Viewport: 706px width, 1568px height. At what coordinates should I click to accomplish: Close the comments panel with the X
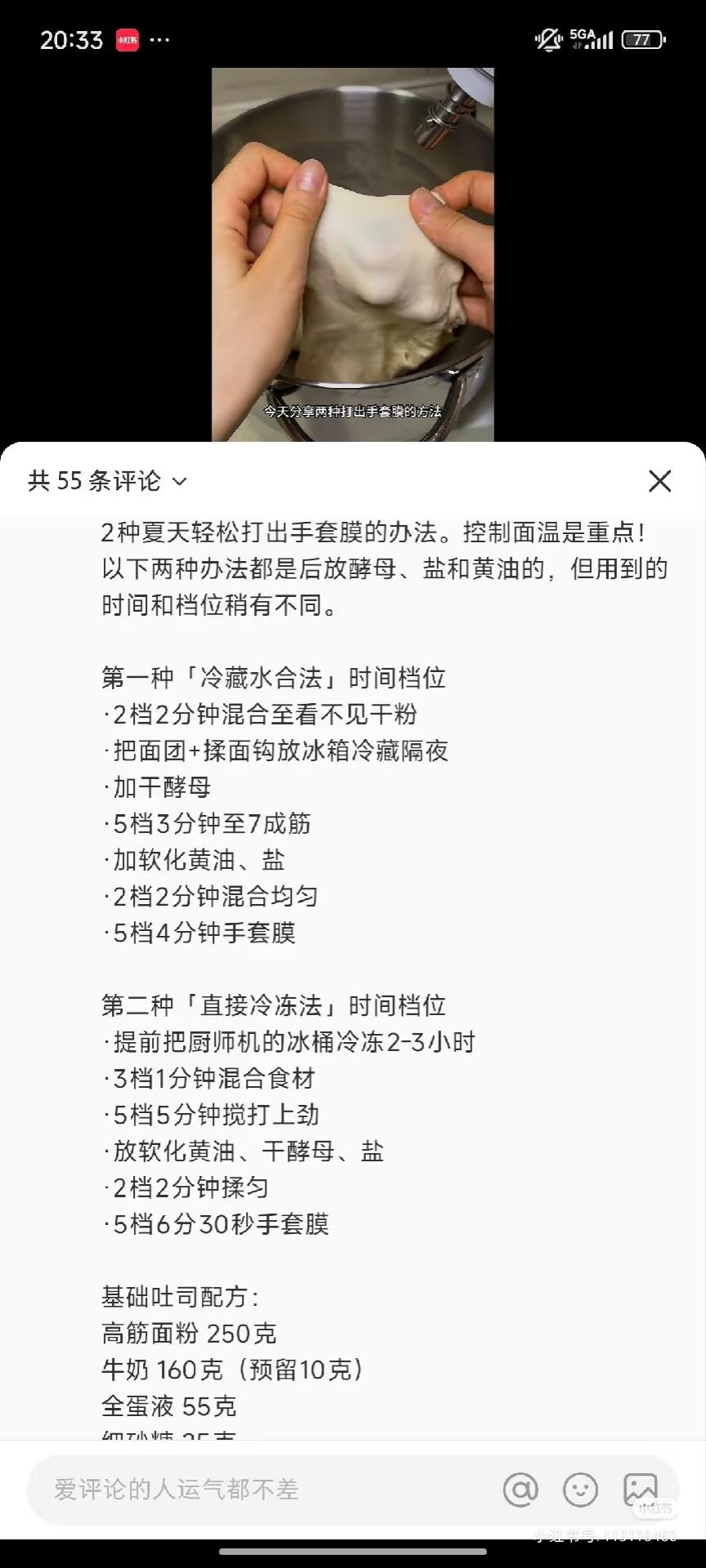point(659,481)
